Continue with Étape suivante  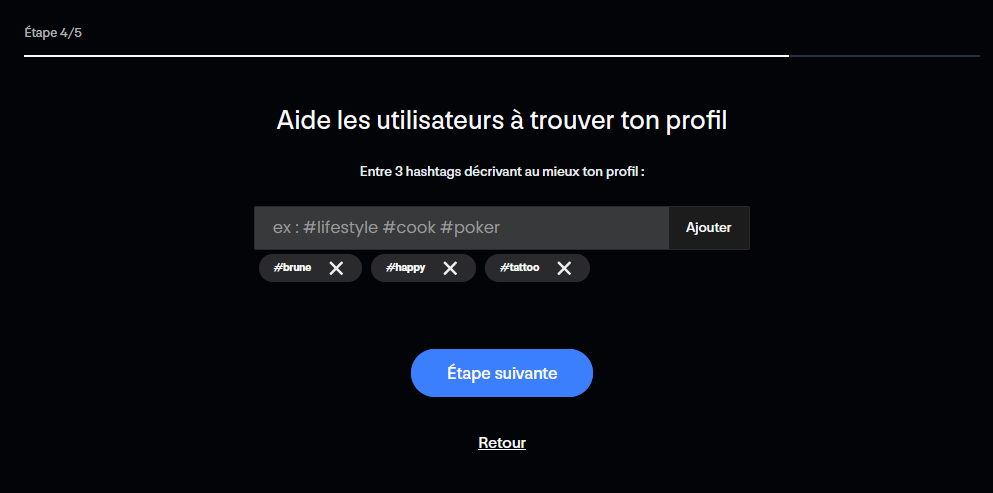pos(502,373)
